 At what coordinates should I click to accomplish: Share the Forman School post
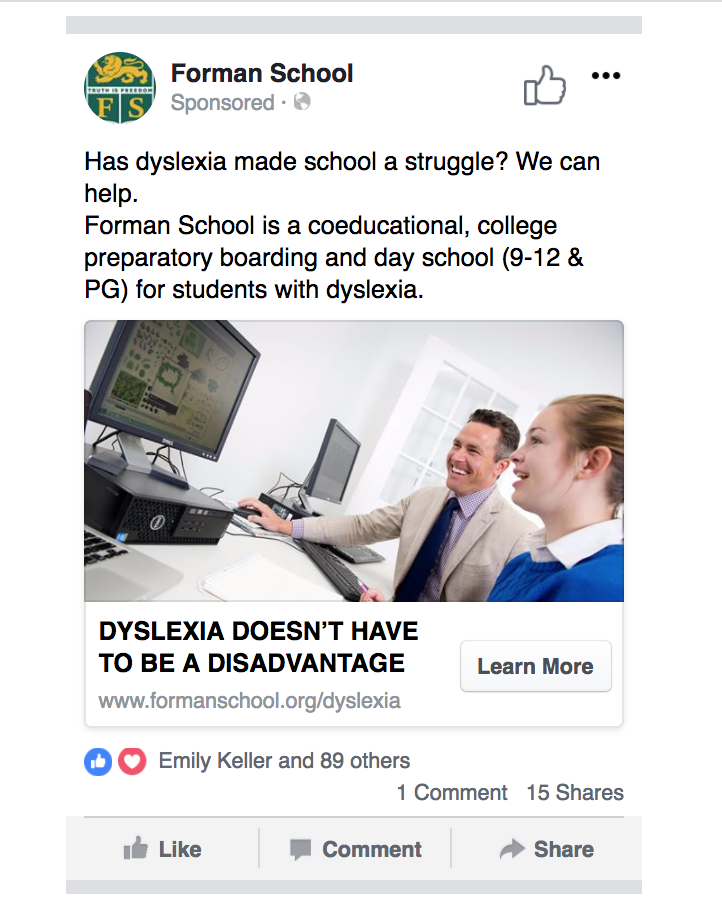click(x=547, y=849)
